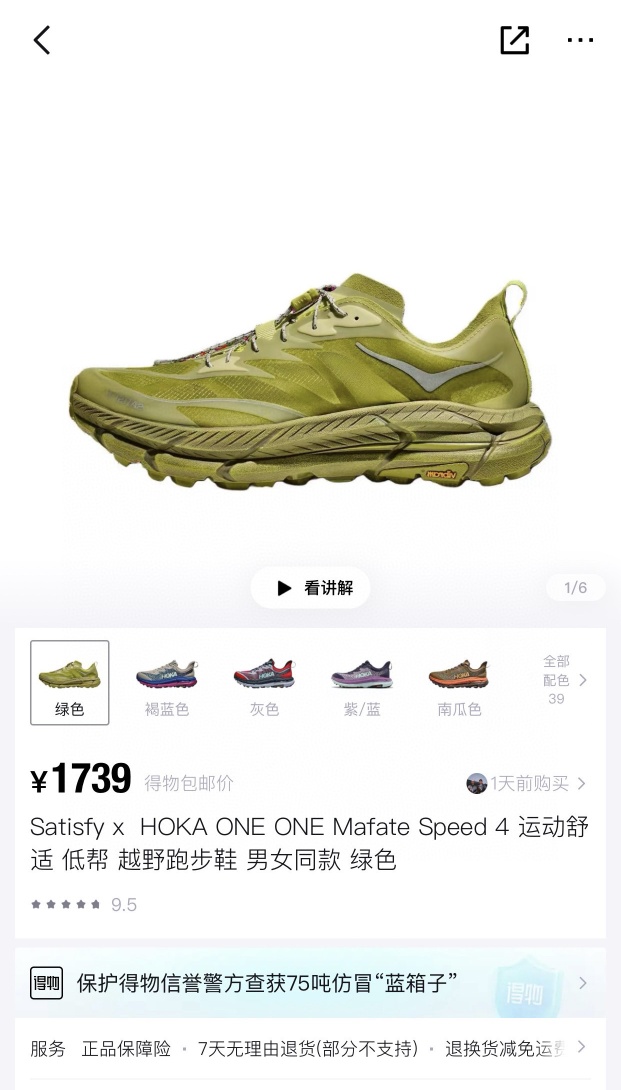
Task: Go back using the top-left arrow
Action: pyautogui.click(x=41, y=40)
